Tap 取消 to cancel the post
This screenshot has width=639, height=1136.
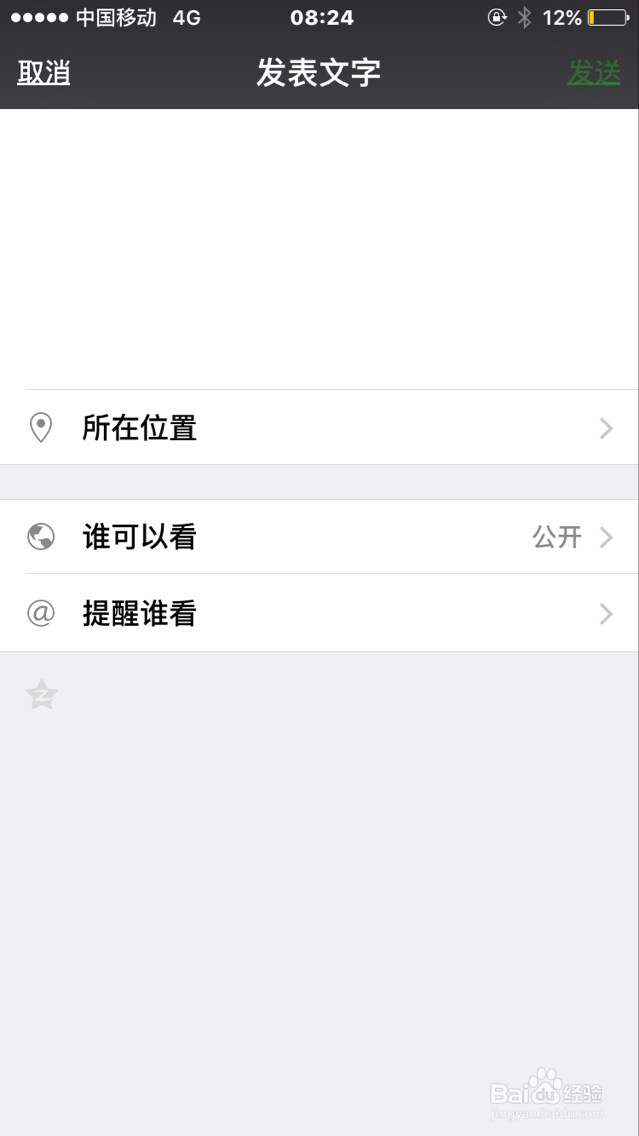click(43, 73)
